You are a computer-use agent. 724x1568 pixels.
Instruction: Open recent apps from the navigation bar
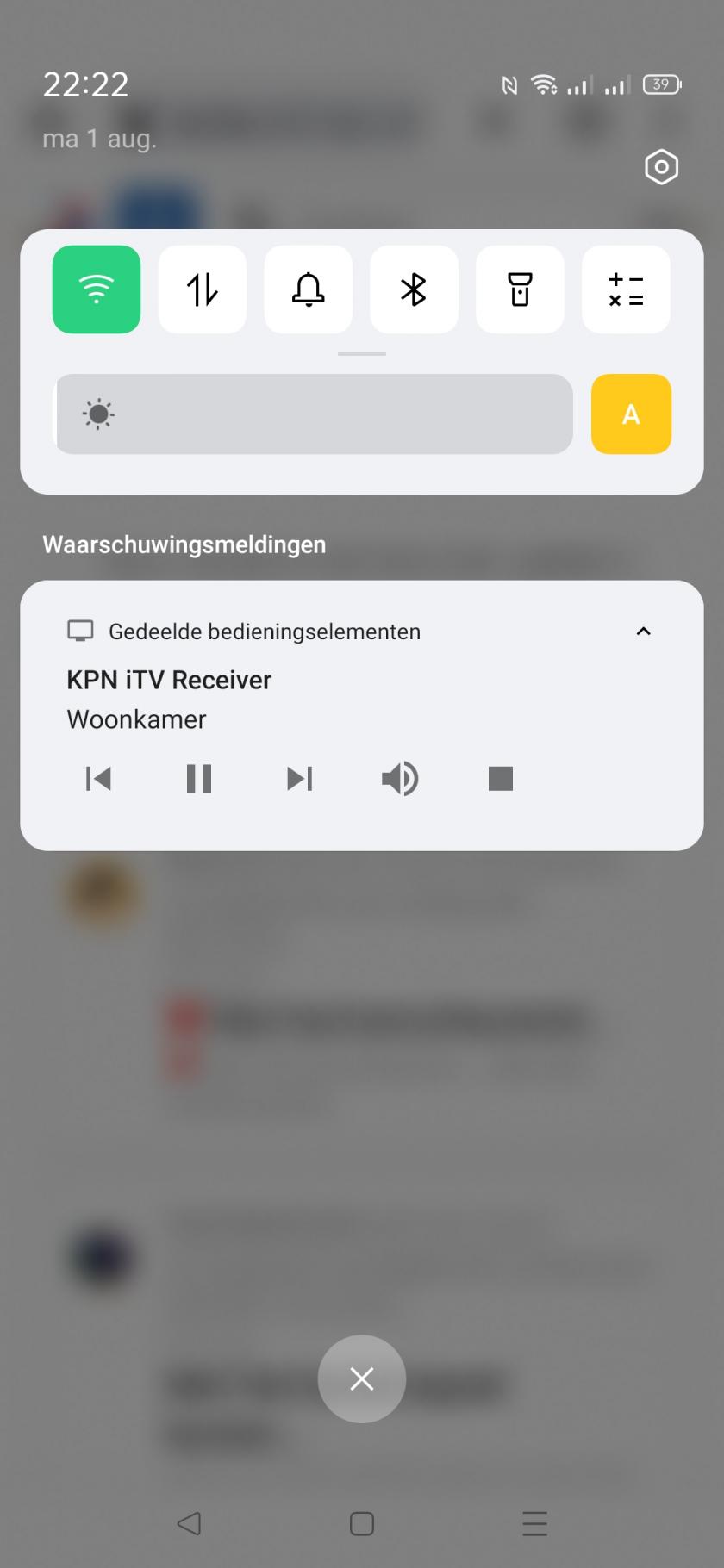click(x=534, y=1523)
